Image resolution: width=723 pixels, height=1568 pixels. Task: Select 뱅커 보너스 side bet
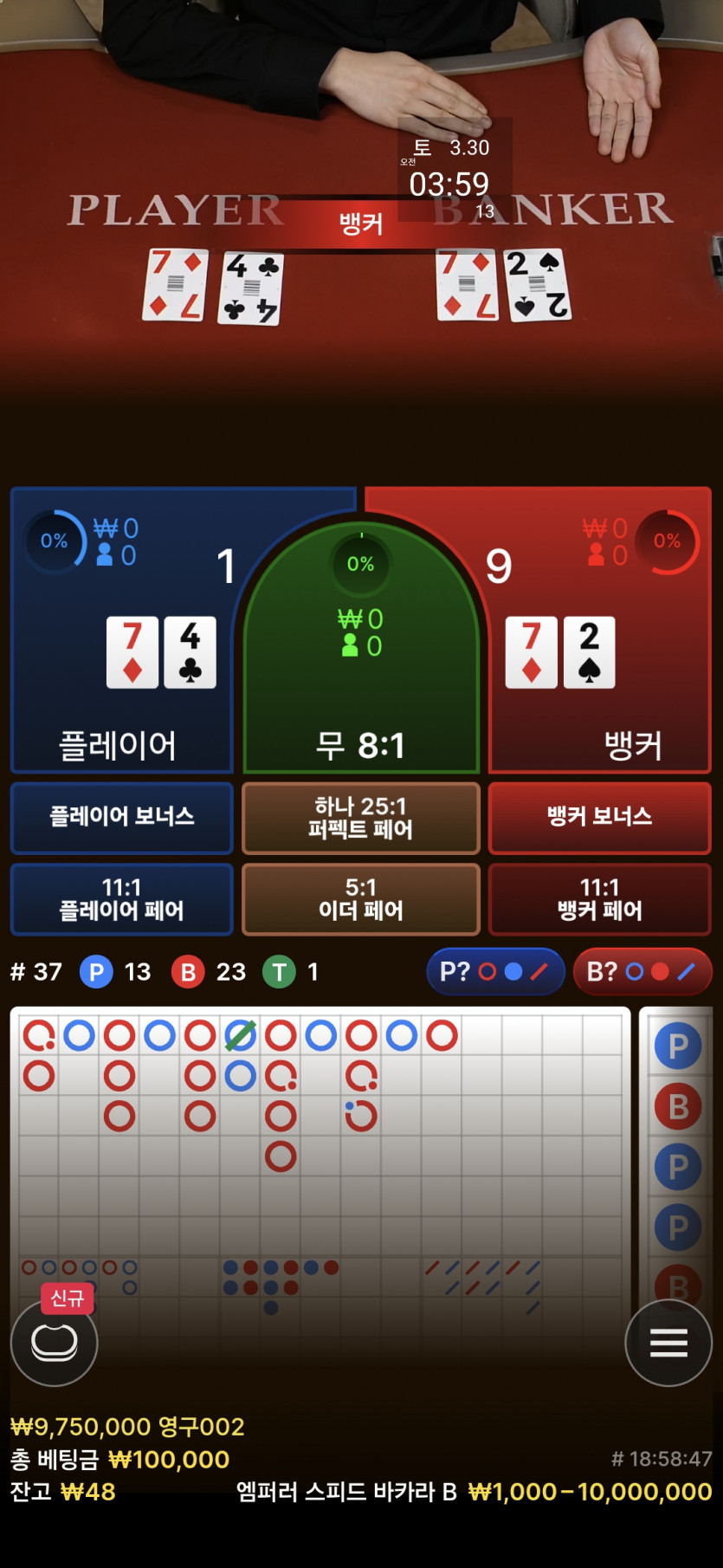tap(599, 817)
